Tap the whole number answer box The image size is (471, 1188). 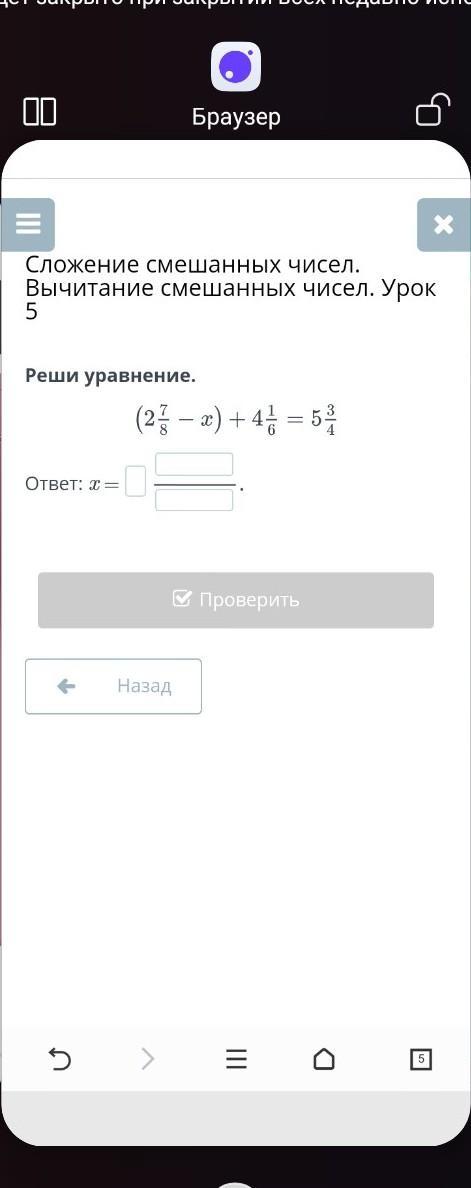pyautogui.click(x=136, y=481)
